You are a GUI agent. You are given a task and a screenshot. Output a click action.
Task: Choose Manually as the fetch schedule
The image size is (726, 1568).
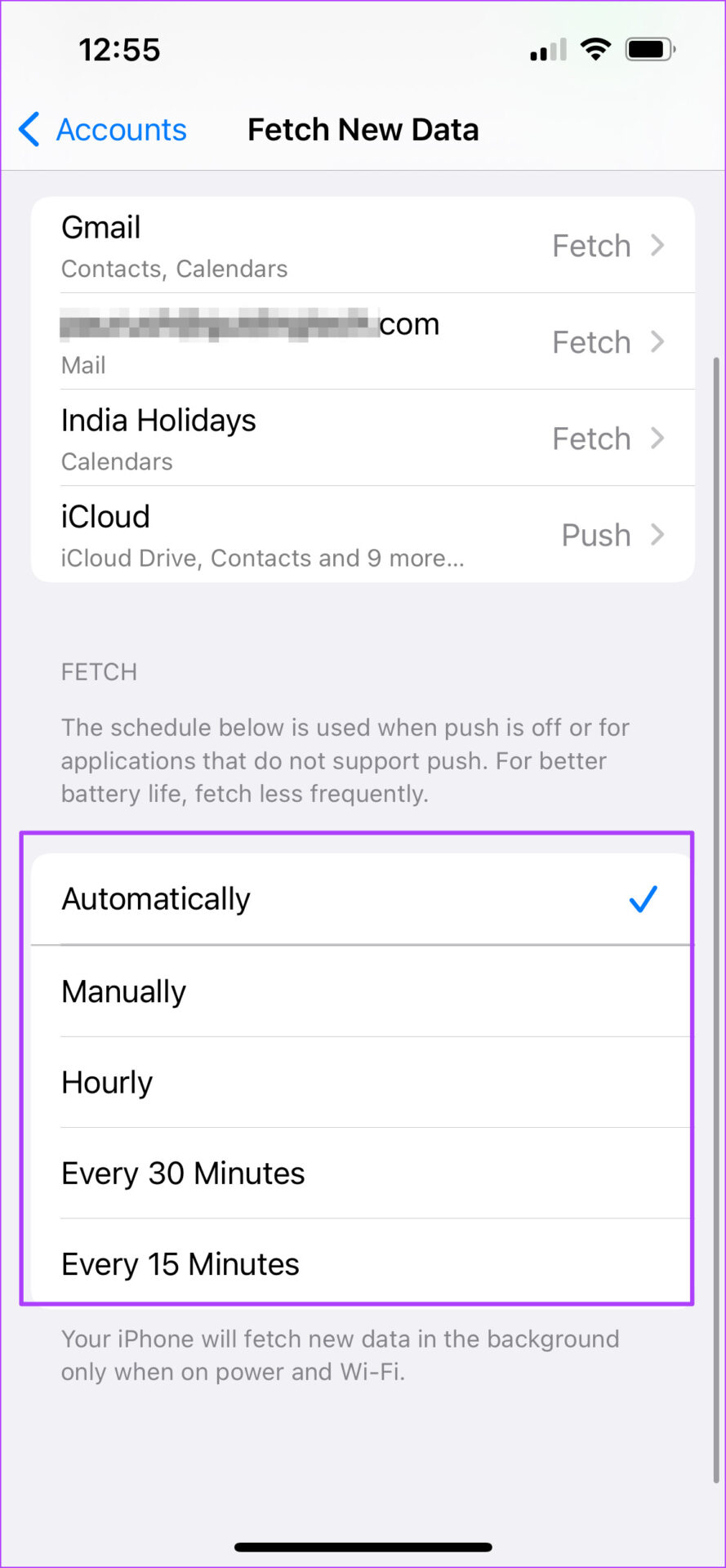click(363, 991)
